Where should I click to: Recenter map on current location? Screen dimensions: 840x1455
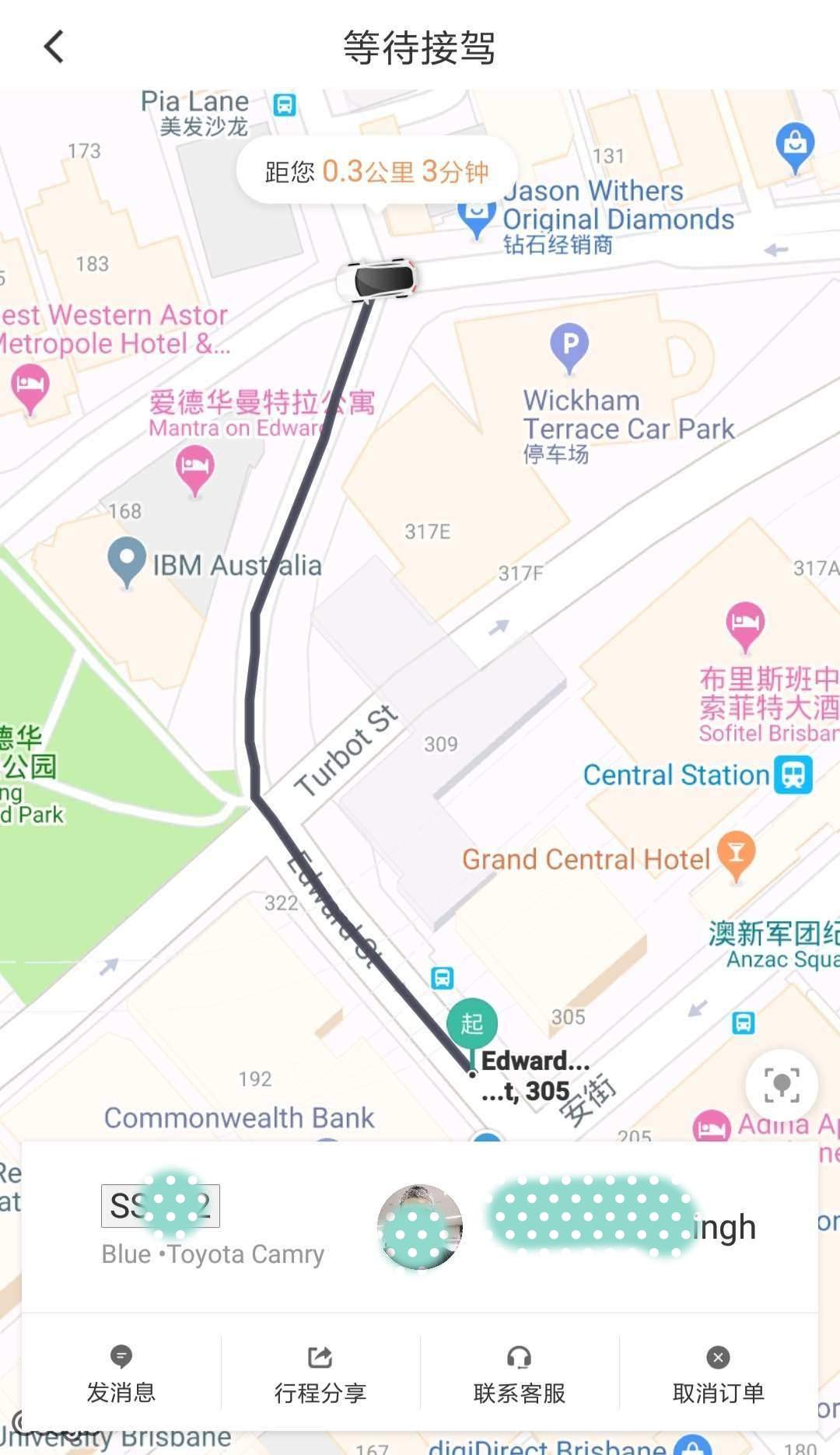(781, 1085)
